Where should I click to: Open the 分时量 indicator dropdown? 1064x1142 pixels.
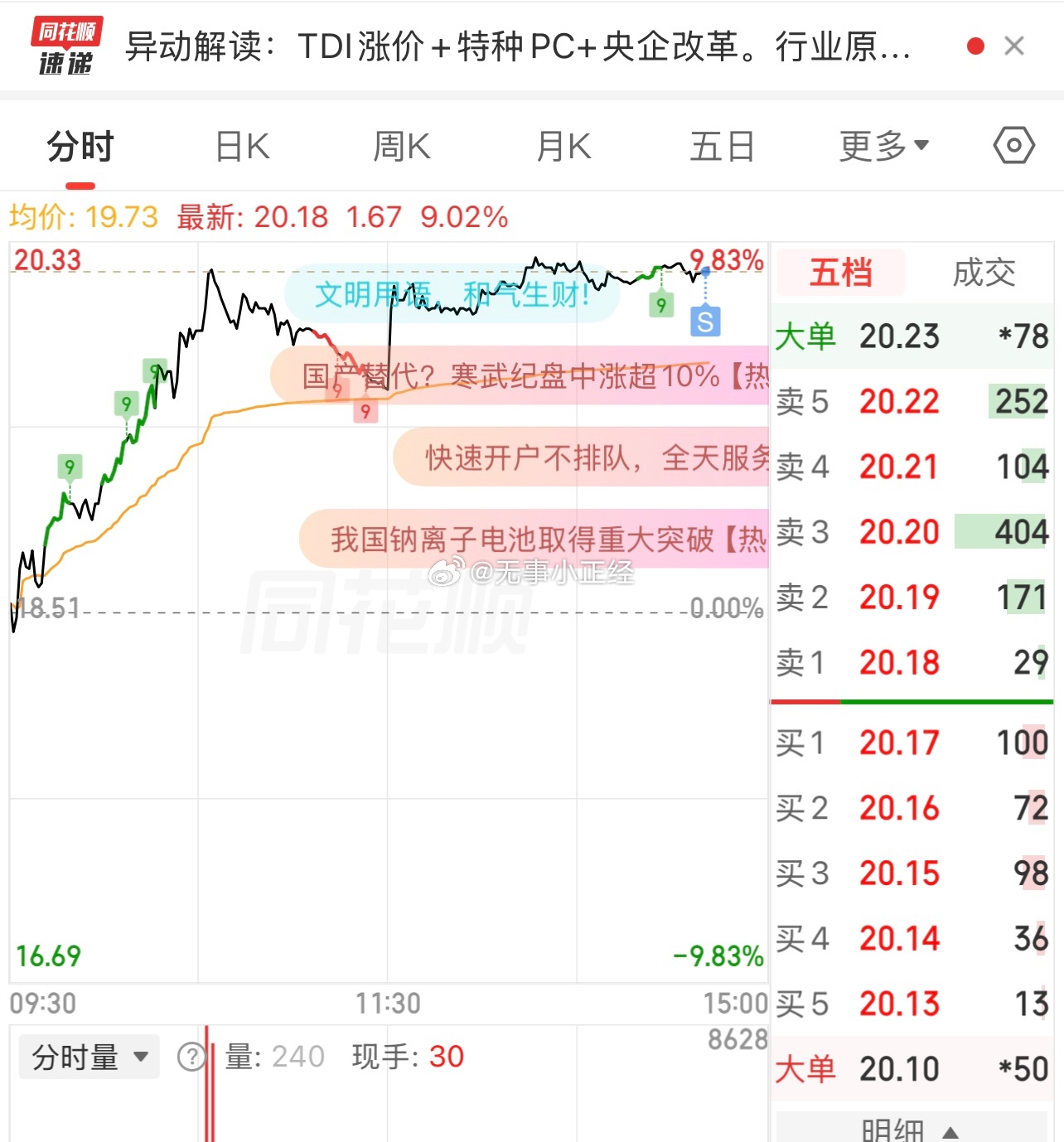(x=89, y=1056)
